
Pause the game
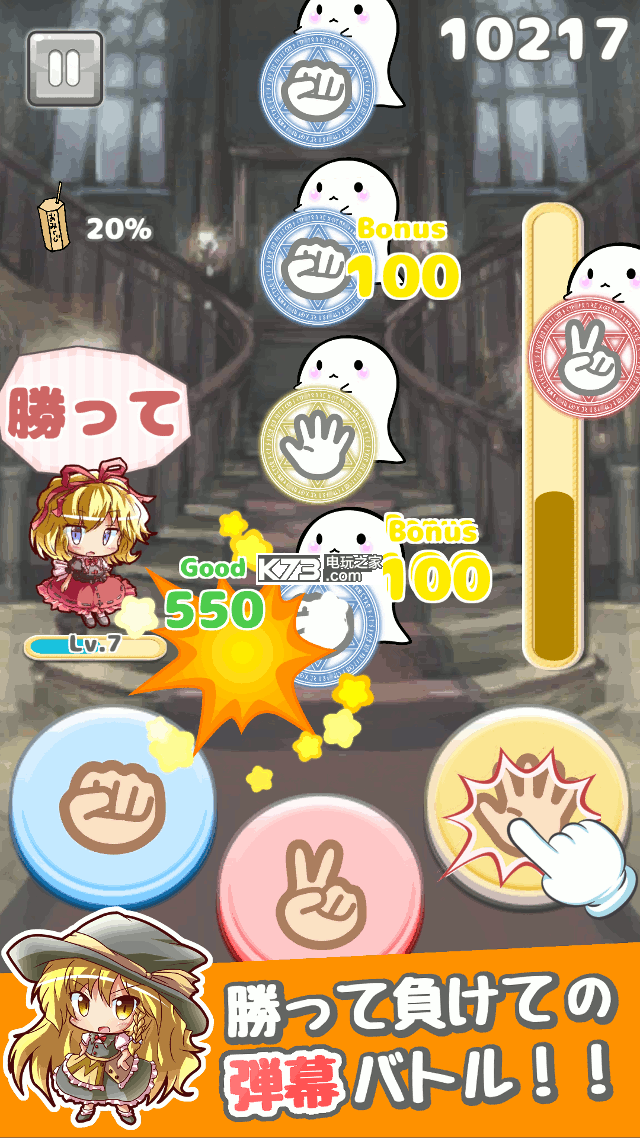tap(65, 68)
